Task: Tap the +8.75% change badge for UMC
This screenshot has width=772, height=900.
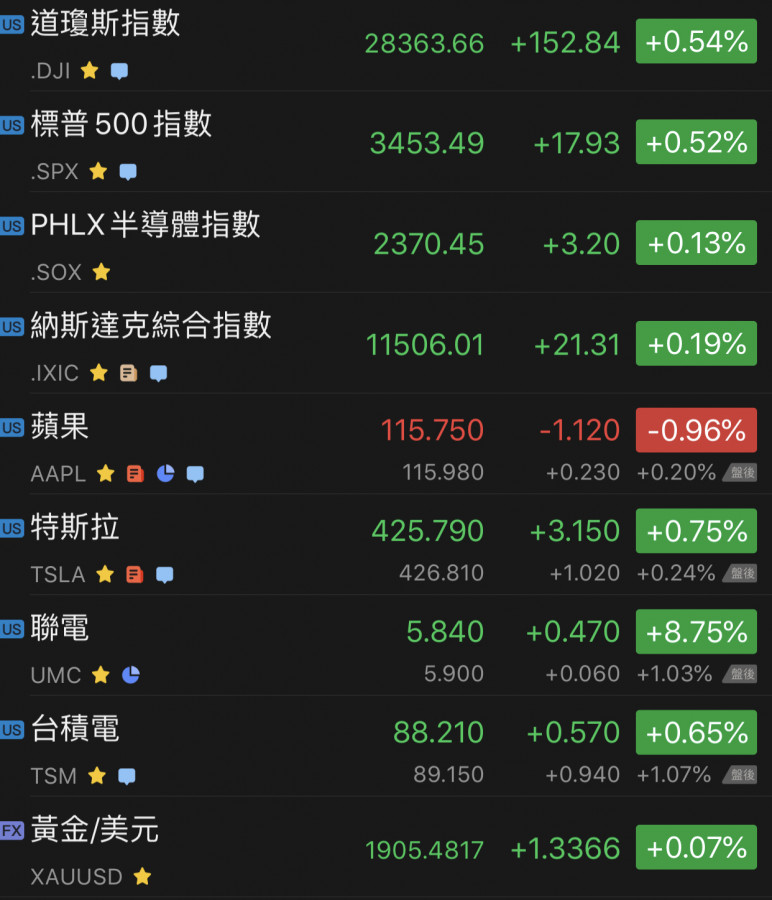Action: [696, 631]
